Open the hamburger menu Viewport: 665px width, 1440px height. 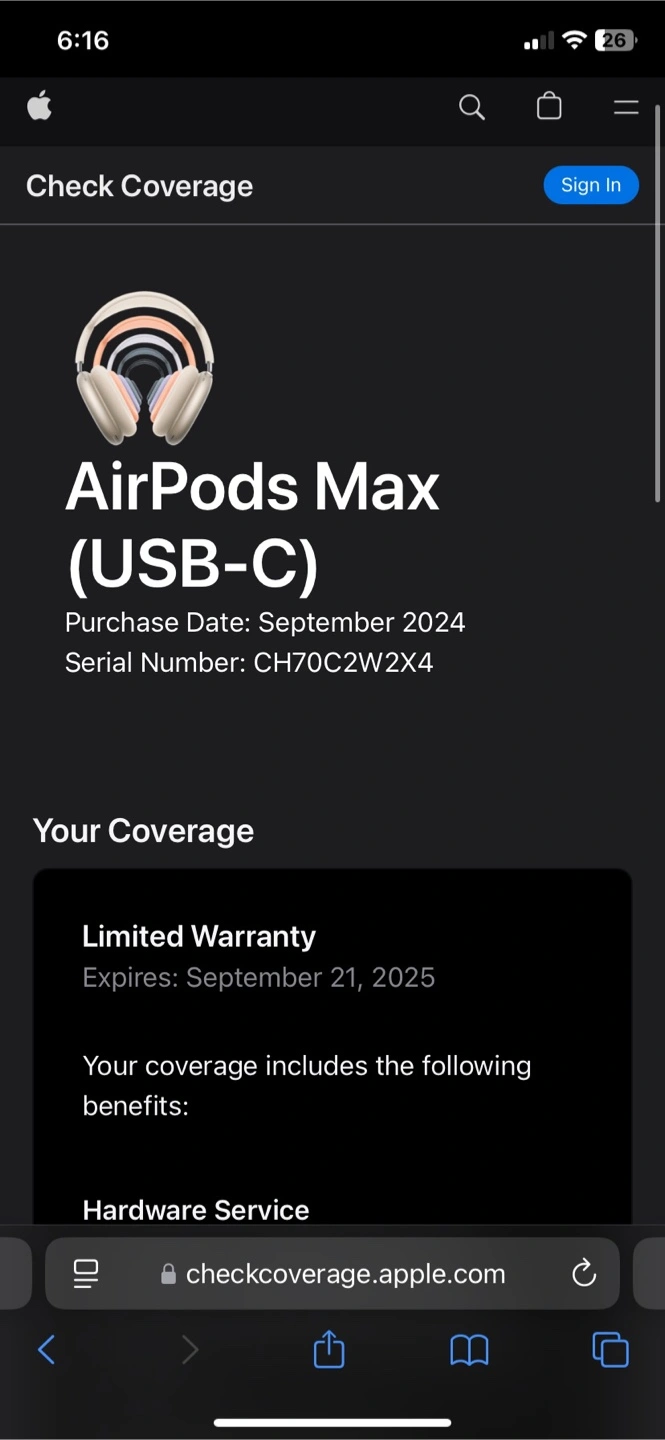[x=626, y=107]
